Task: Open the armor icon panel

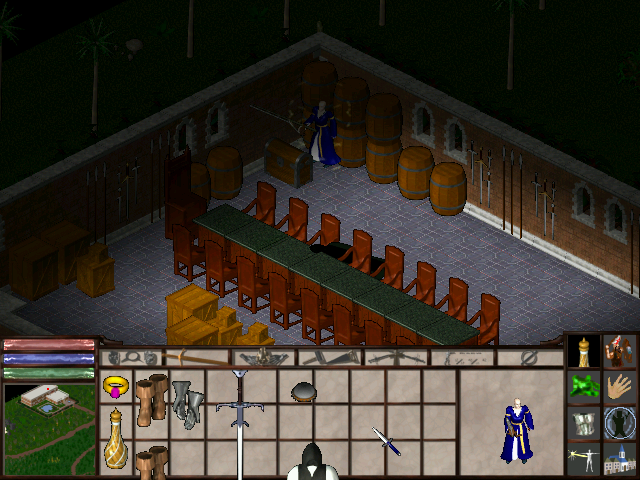Action: (584, 423)
